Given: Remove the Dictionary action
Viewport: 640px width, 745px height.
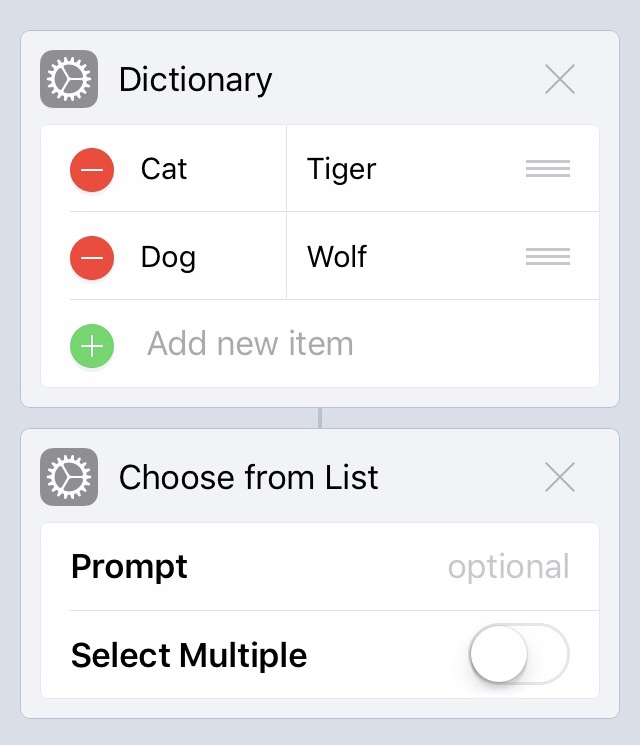Looking at the screenshot, I should pyautogui.click(x=560, y=79).
